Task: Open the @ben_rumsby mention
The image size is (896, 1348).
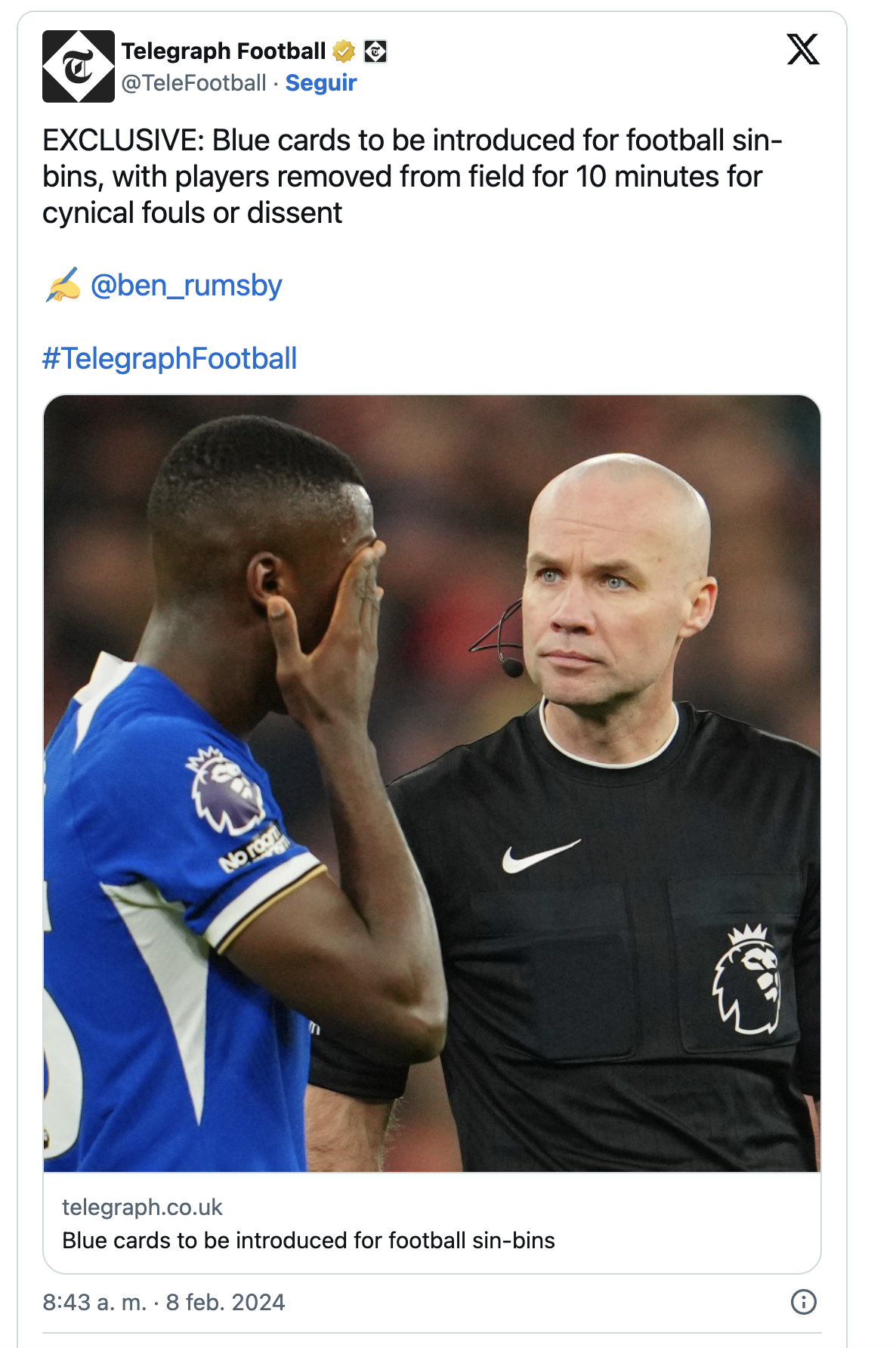Action: click(186, 286)
